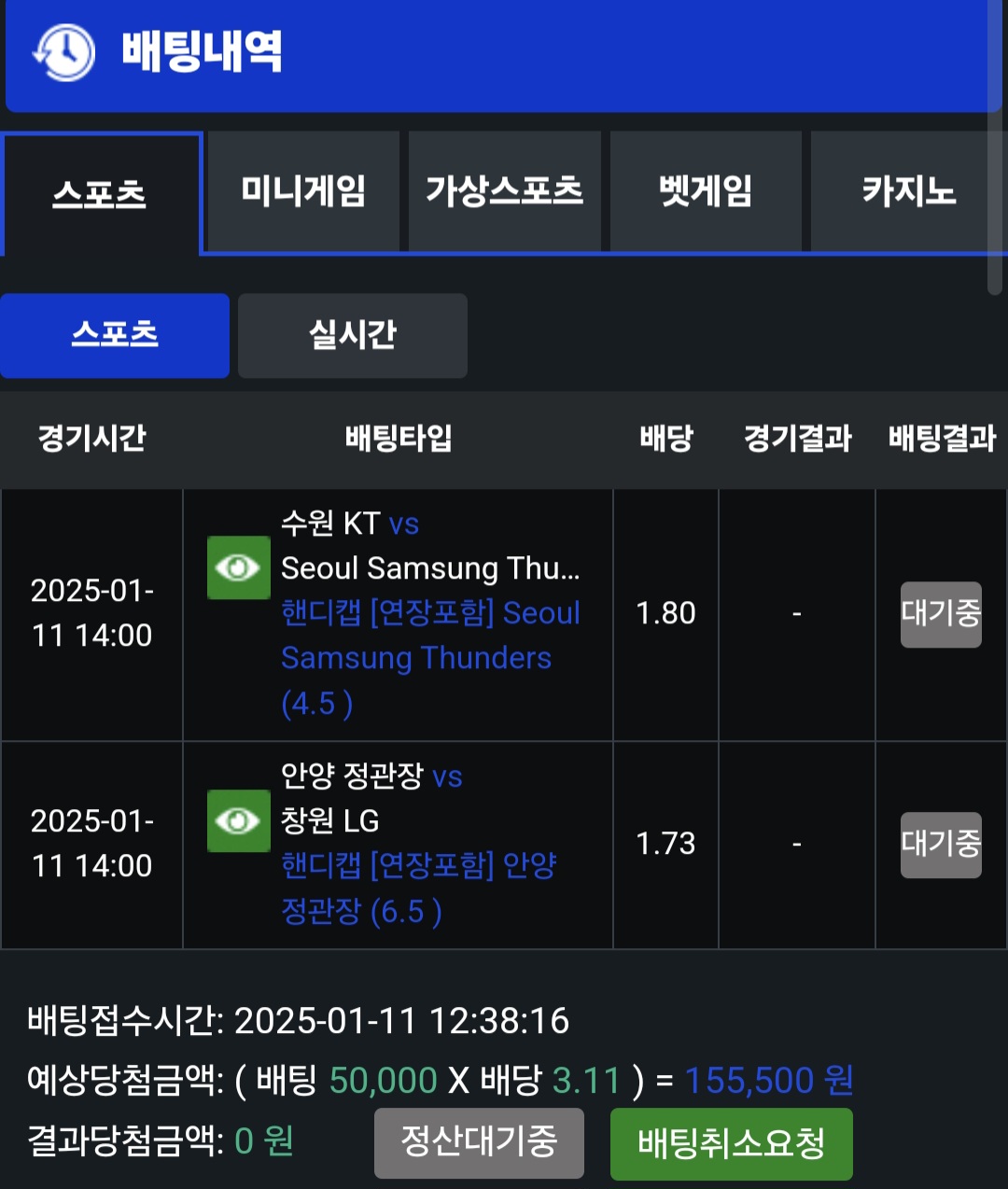This screenshot has height=1189, width=1008.
Task: Select the 가상스포츠 tab
Action: tap(504, 192)
